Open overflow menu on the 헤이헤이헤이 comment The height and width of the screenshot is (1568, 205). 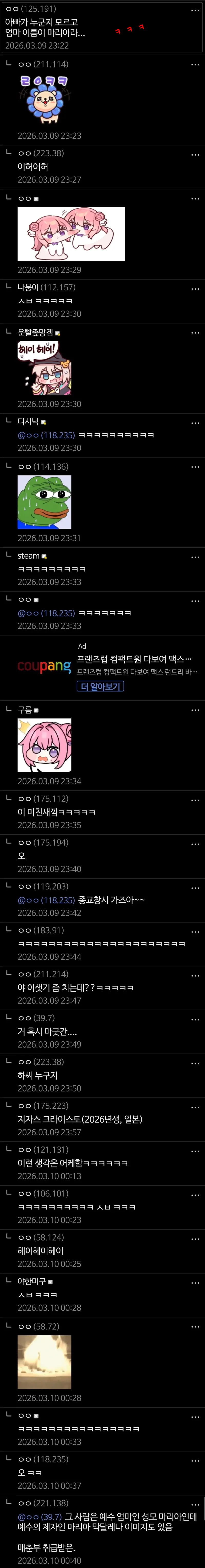195,1238
